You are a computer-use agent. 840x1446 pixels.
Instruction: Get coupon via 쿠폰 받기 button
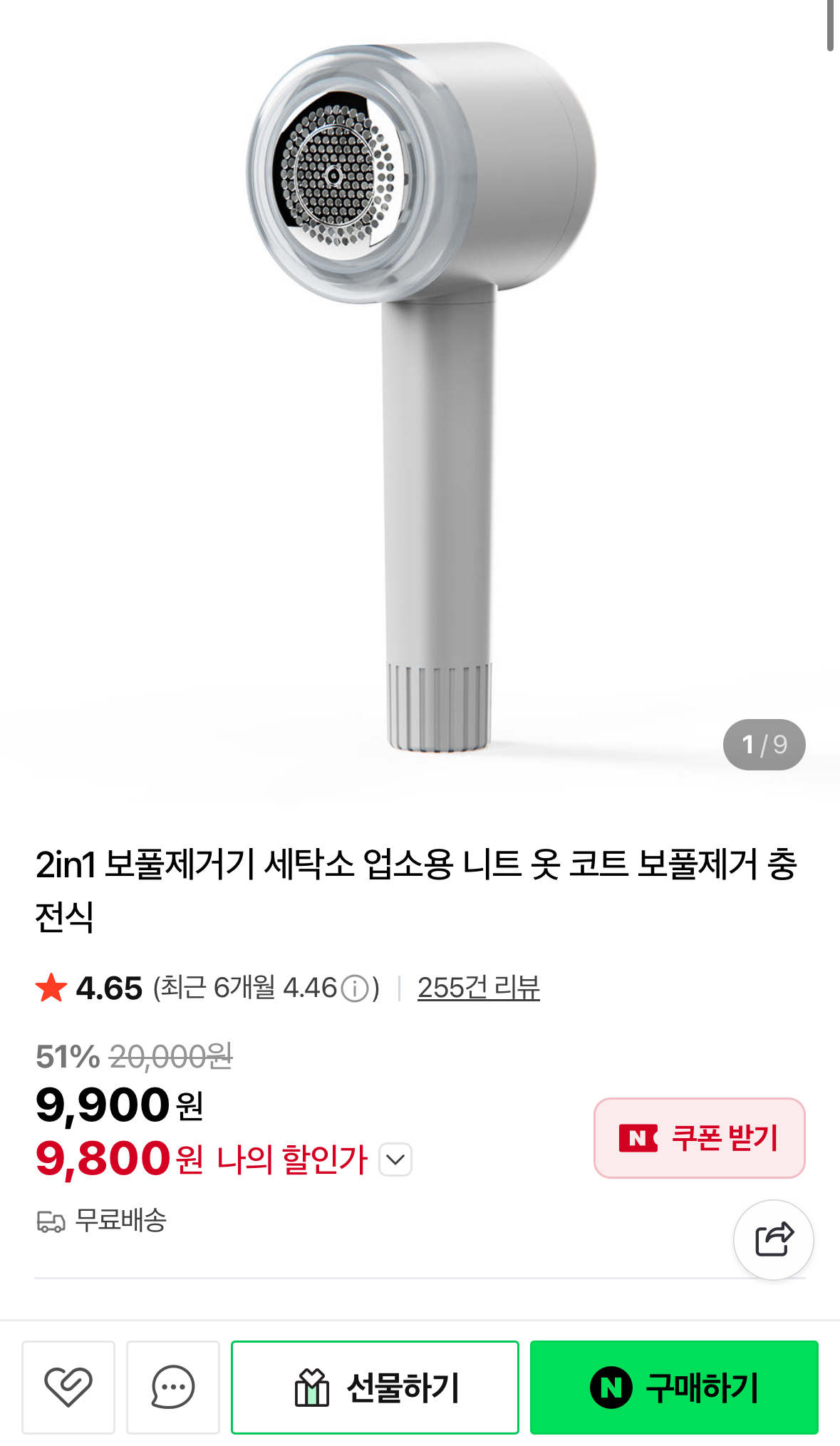pyautogui.click(x=699, y=1137)
